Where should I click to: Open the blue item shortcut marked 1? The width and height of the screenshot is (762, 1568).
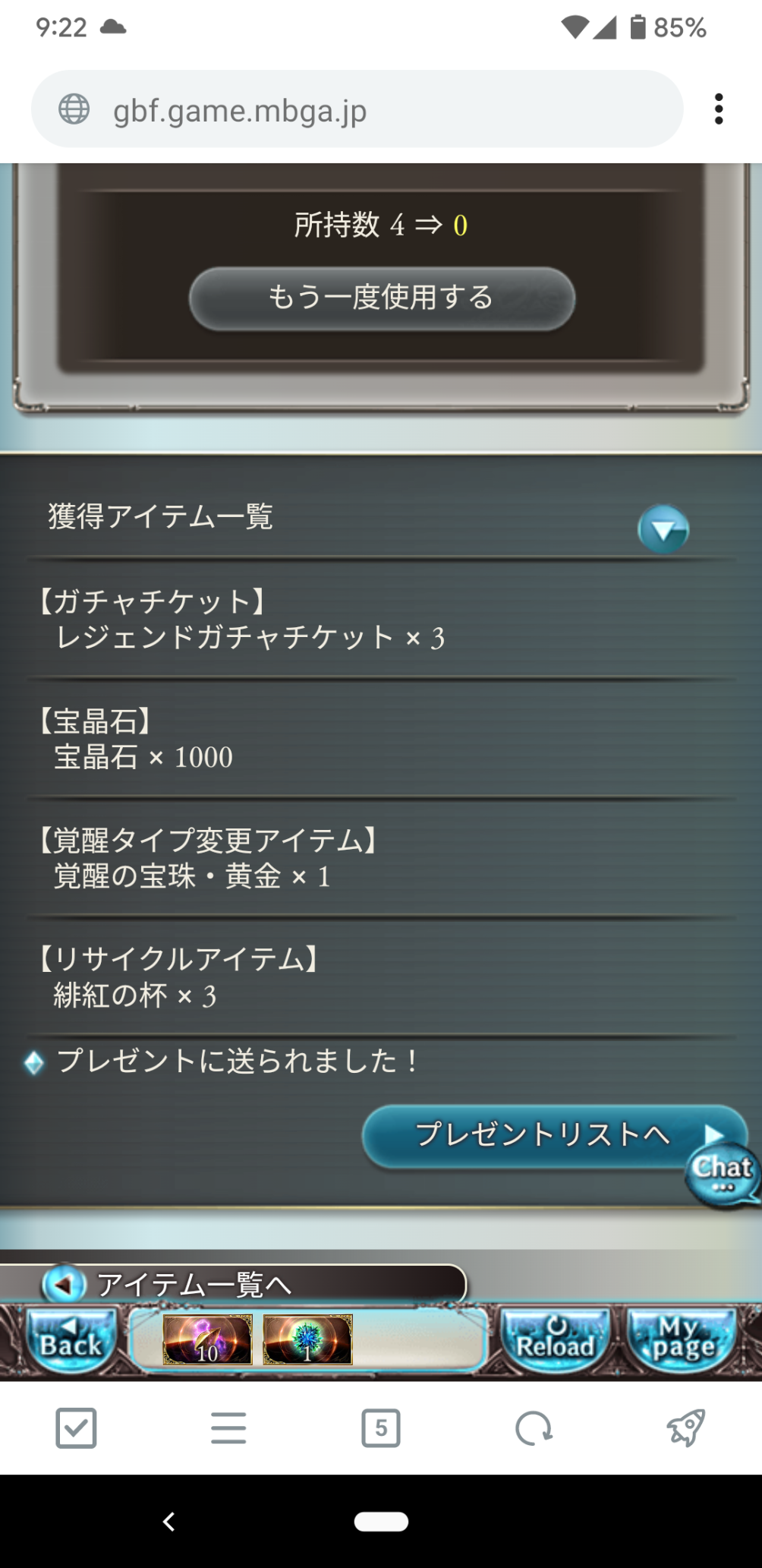307,1340
